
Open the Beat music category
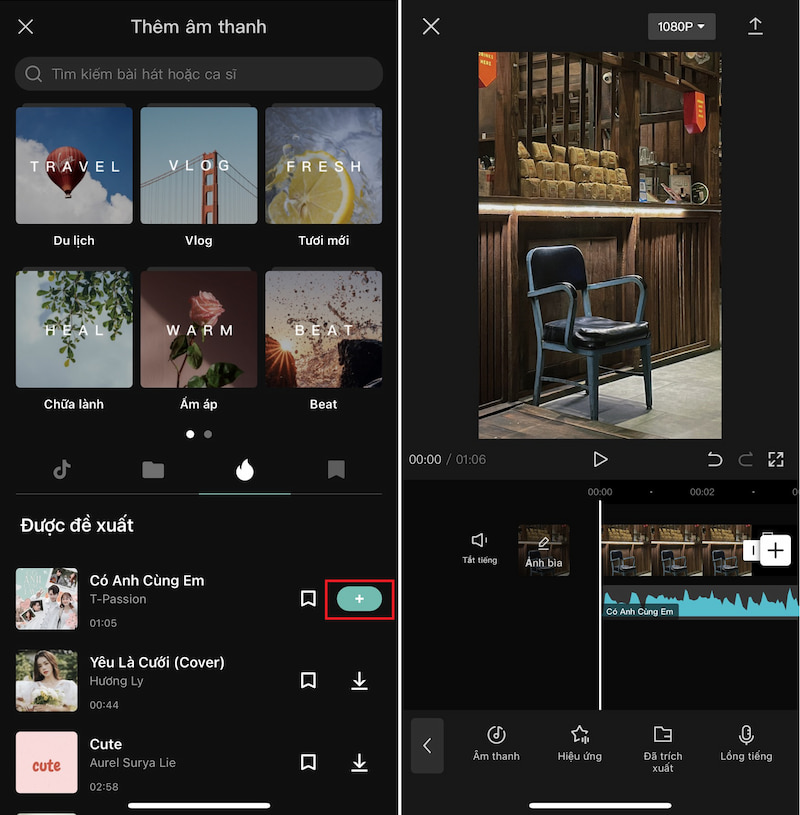click(x=323, y=329)
